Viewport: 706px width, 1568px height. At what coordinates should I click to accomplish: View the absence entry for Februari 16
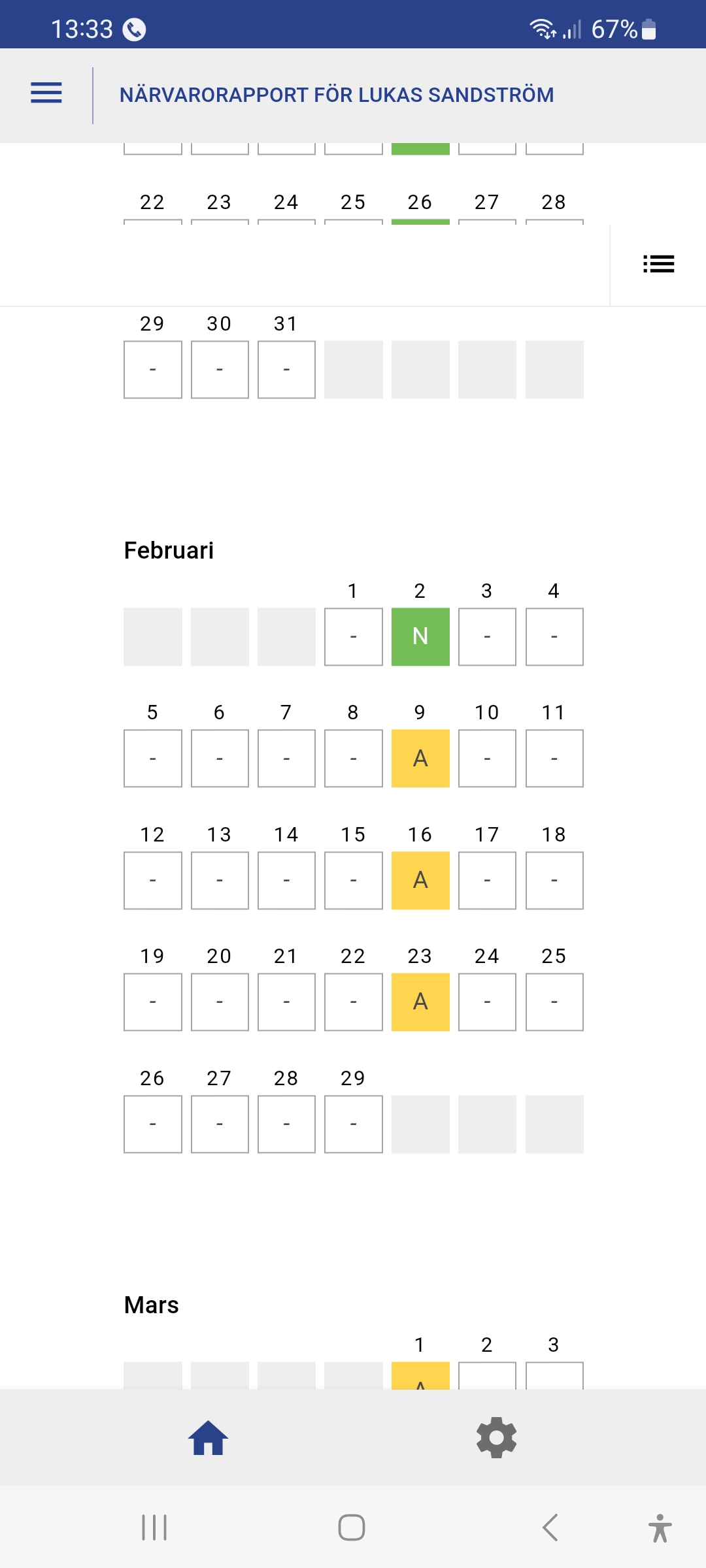[x=420, y=881]
